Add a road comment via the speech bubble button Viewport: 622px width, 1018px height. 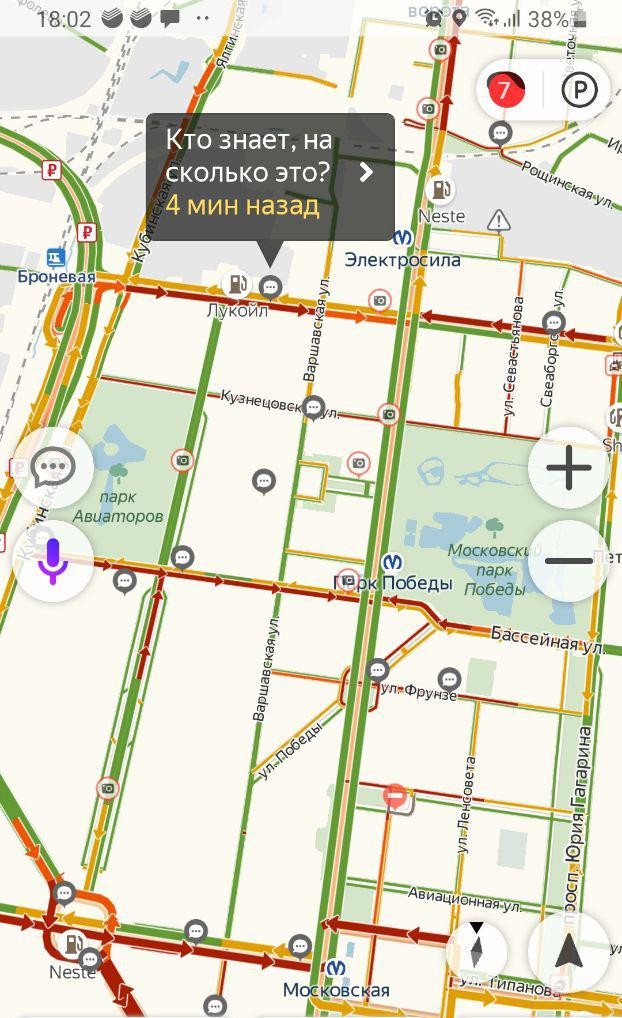pyautogui.click(x=53, y=467)
